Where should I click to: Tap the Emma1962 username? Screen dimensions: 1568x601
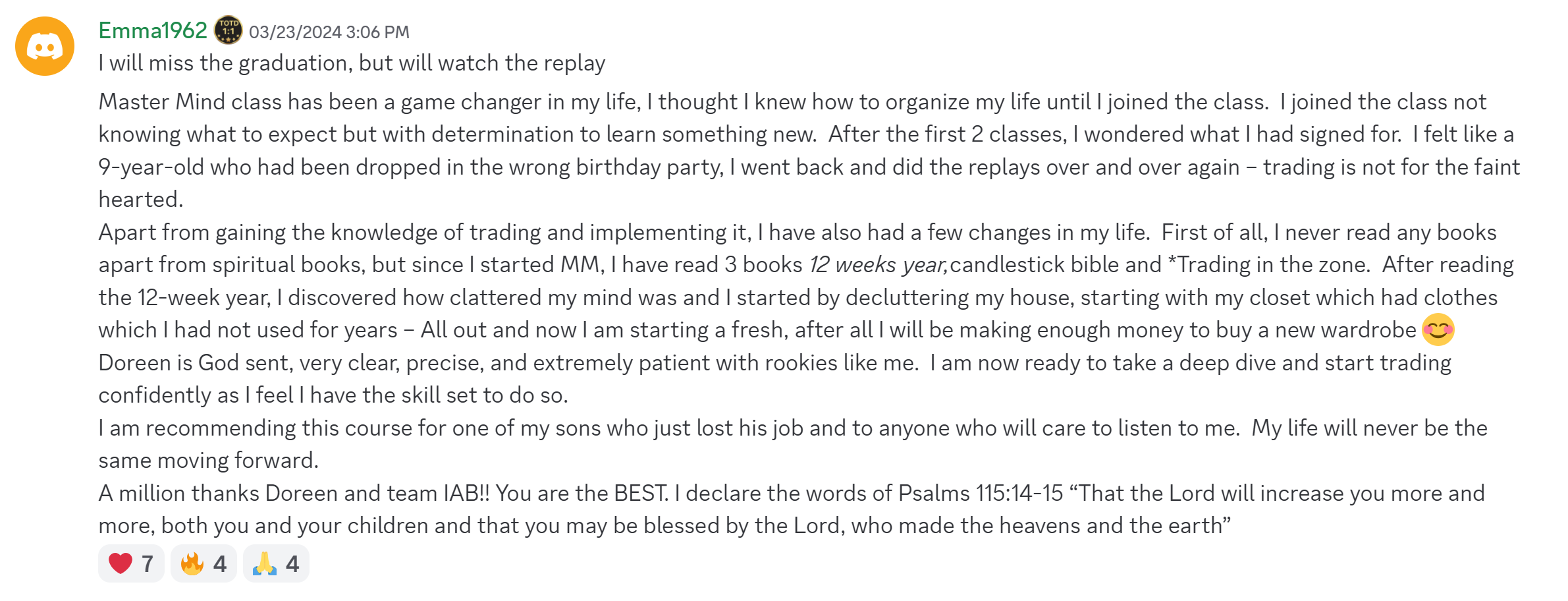click(152, 30)
